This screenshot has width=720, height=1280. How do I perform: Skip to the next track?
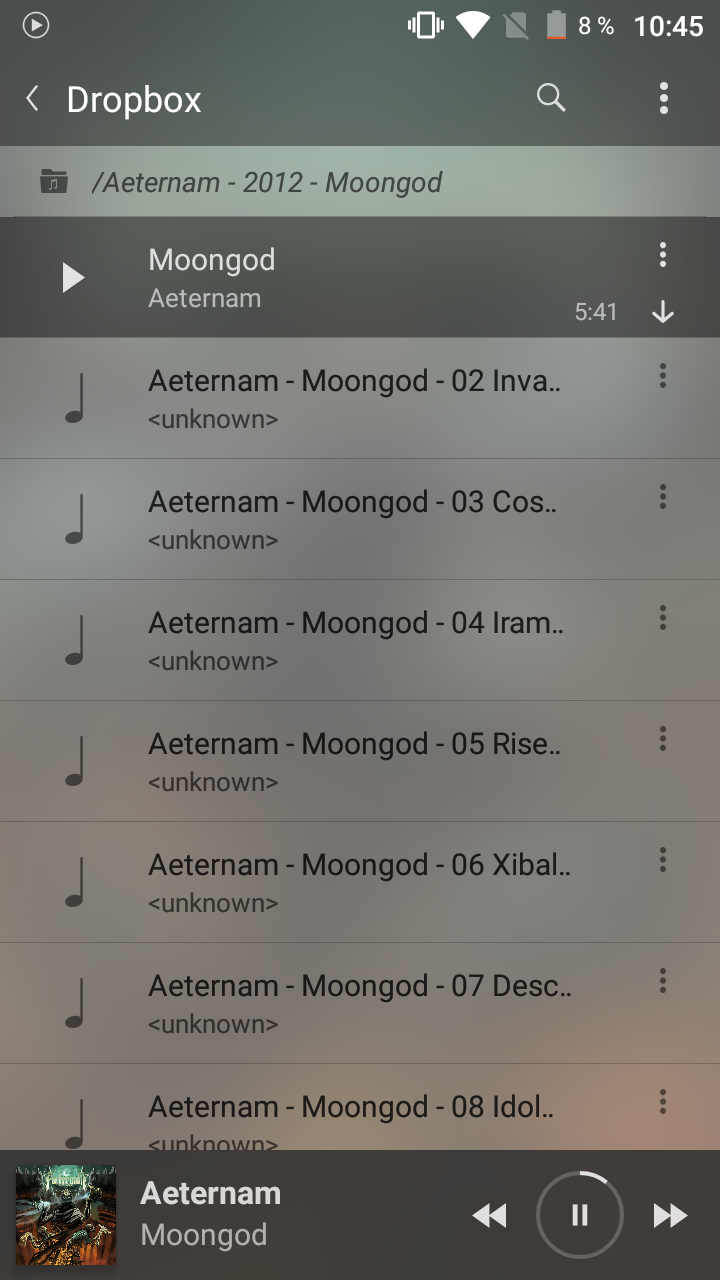tap(670, 1215)
